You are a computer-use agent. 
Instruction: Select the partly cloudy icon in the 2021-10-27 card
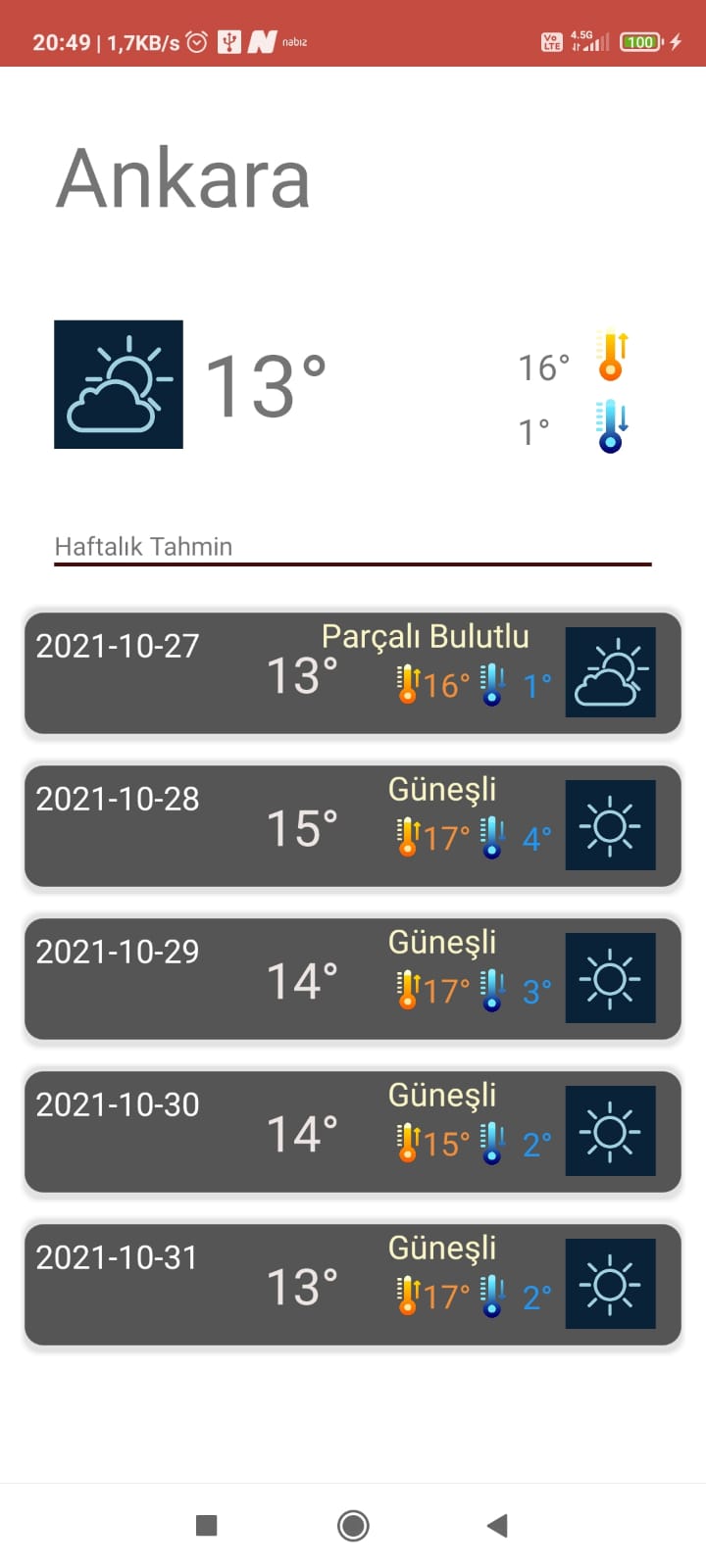(x=610, y=673)
